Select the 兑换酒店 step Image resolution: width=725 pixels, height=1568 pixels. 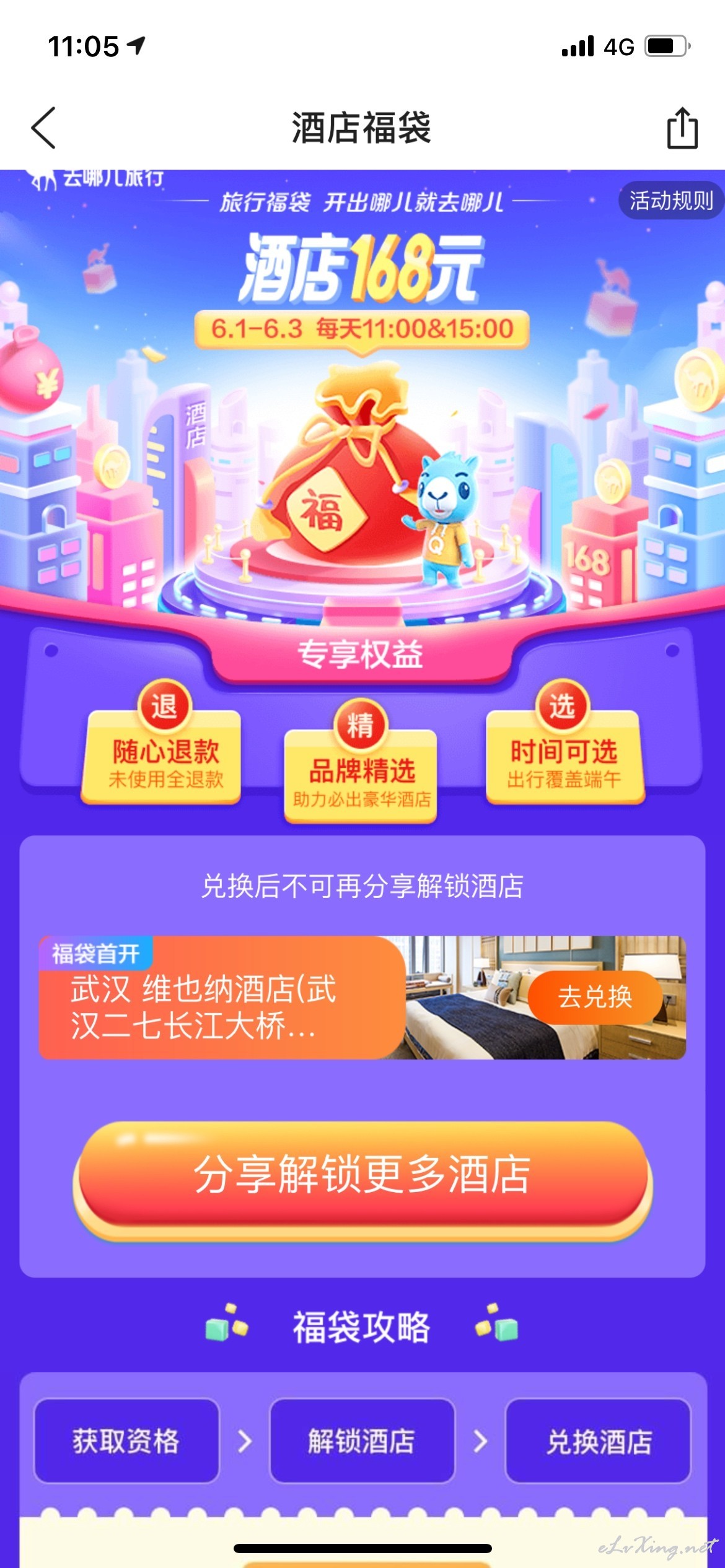[x=598, y=1440]
